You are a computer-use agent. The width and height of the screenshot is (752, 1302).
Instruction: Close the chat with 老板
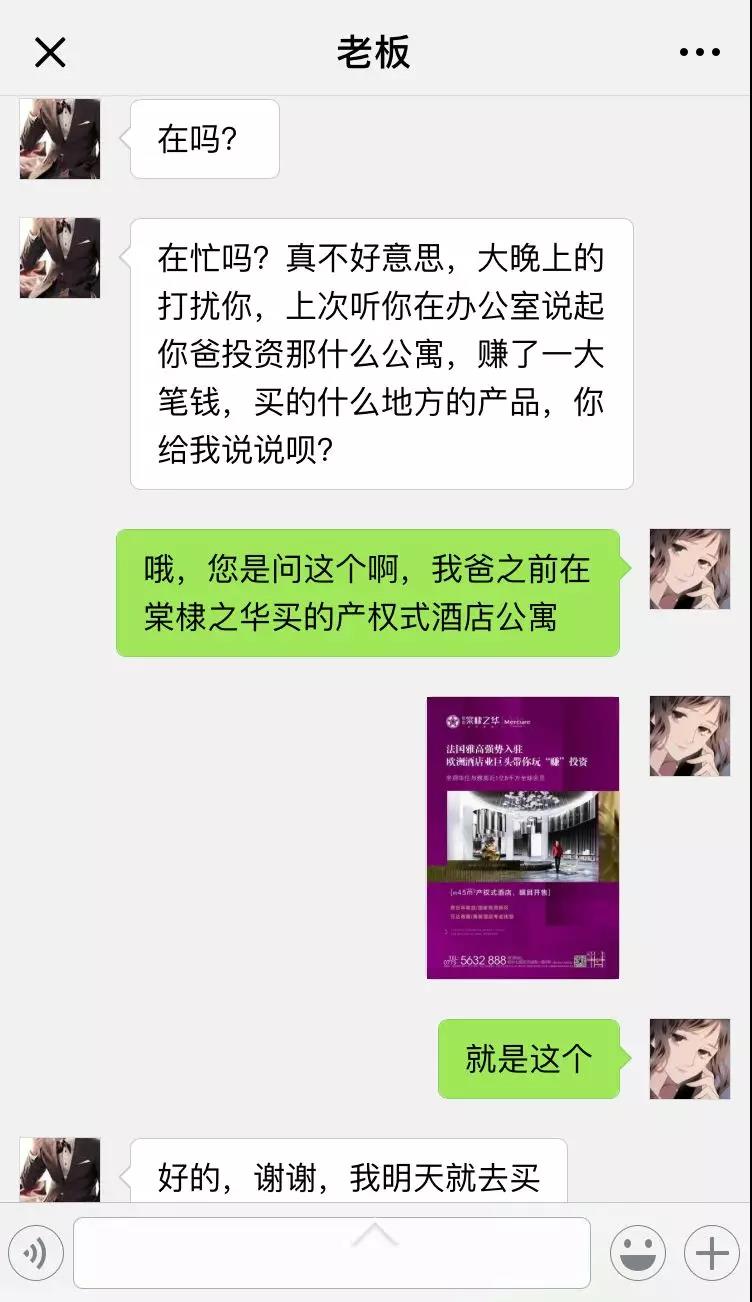(50, 52)
